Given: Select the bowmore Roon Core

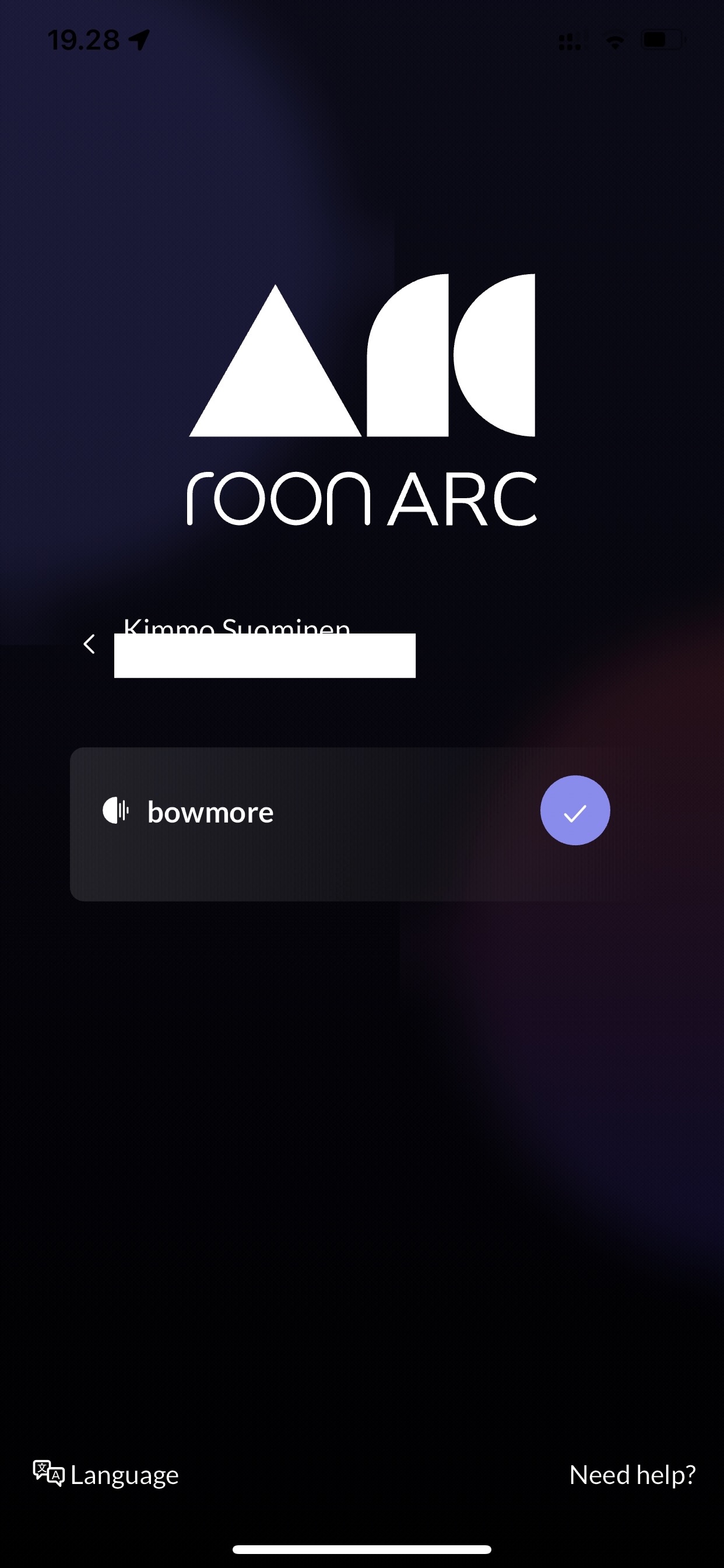Looking at the screenshot, I should click(x=340, y=824).
